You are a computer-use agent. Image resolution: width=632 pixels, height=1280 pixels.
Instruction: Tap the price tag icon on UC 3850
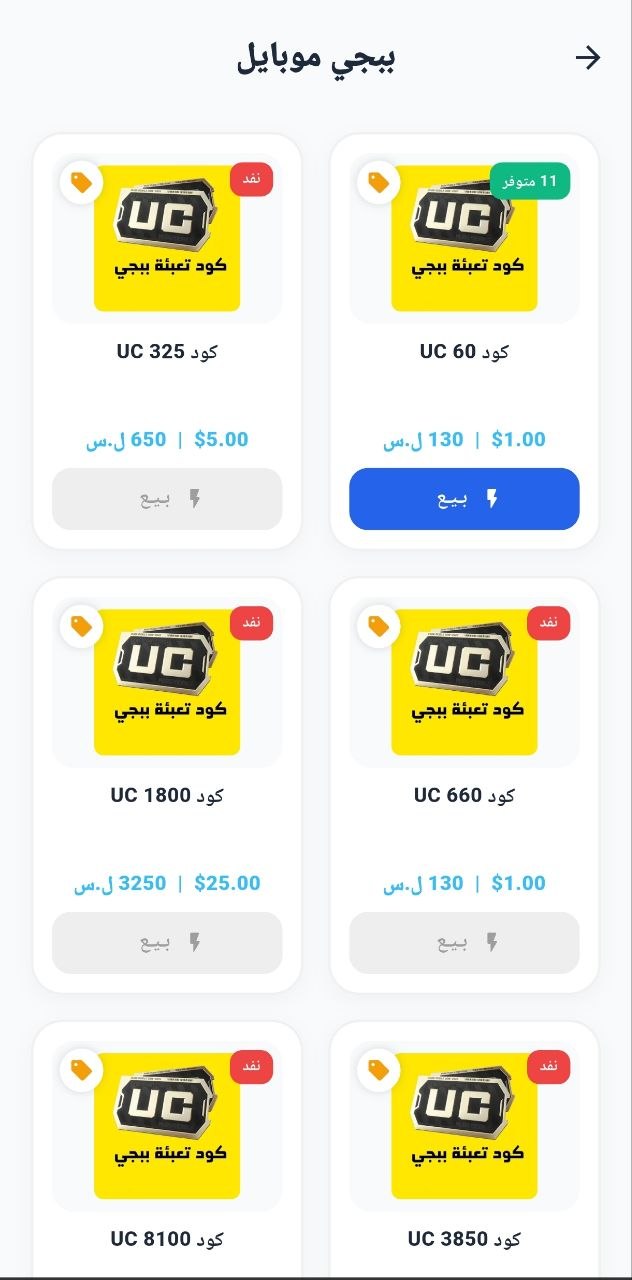pyautogui.click(x=379, y=1069)
